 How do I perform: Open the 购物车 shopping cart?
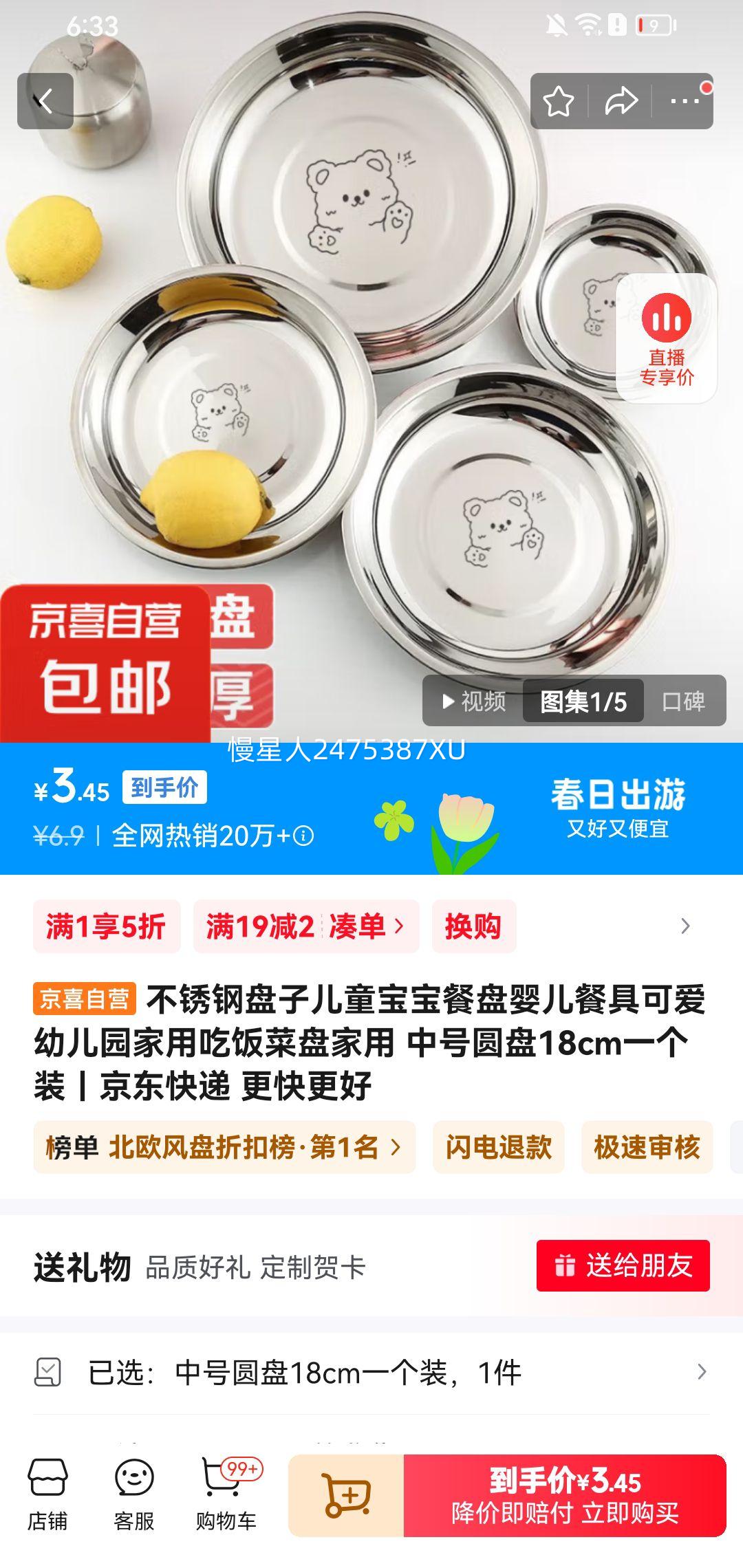tap(227, 1495)
